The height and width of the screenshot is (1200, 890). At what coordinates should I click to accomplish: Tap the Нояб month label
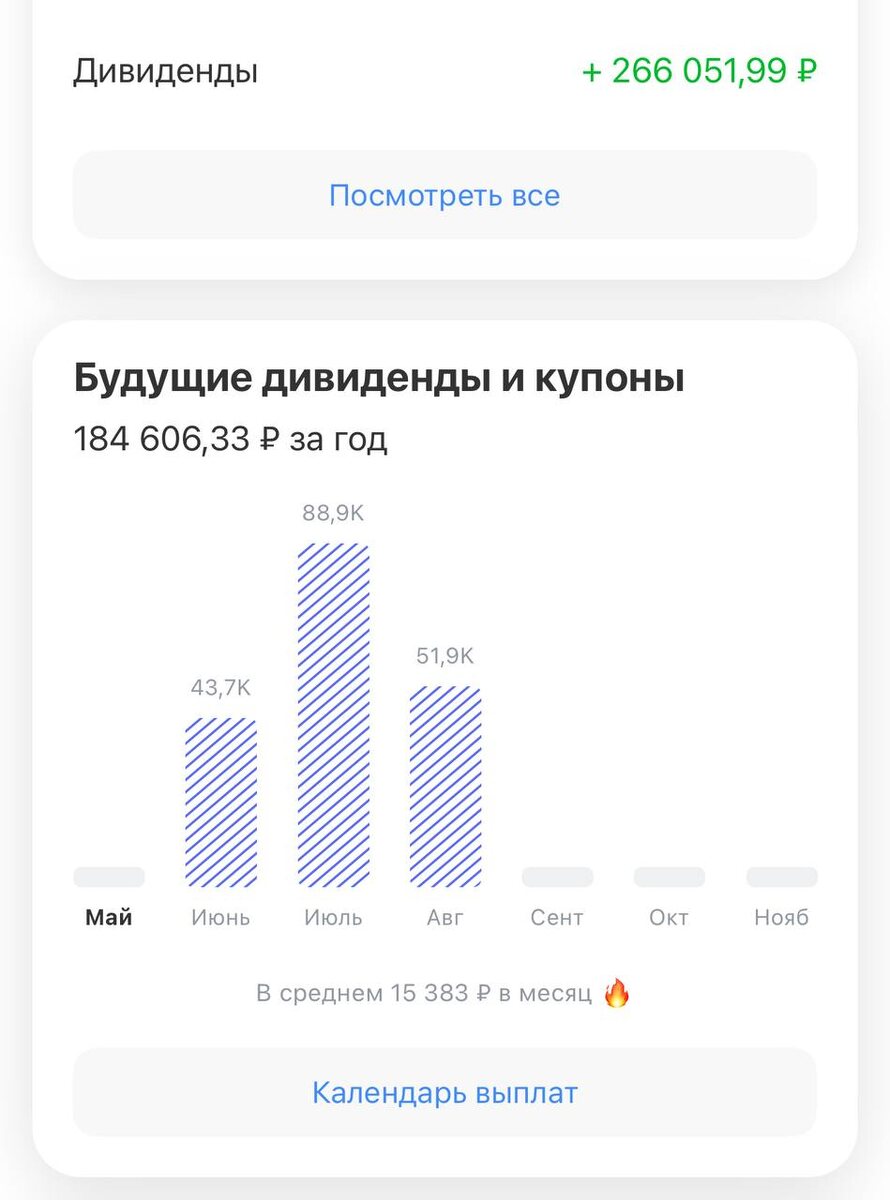pos(781,917)
